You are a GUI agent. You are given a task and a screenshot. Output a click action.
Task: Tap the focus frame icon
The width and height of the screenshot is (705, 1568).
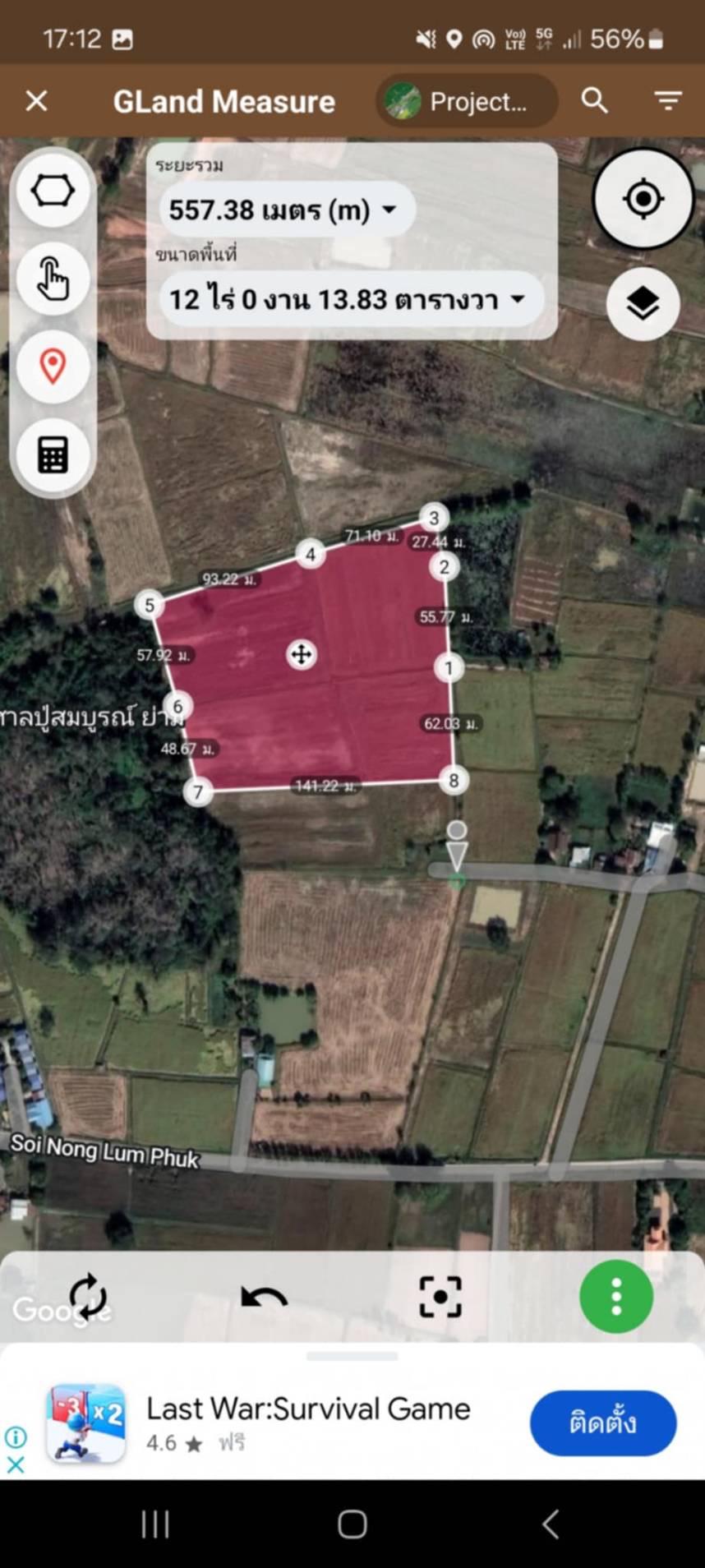(440, 1297)
